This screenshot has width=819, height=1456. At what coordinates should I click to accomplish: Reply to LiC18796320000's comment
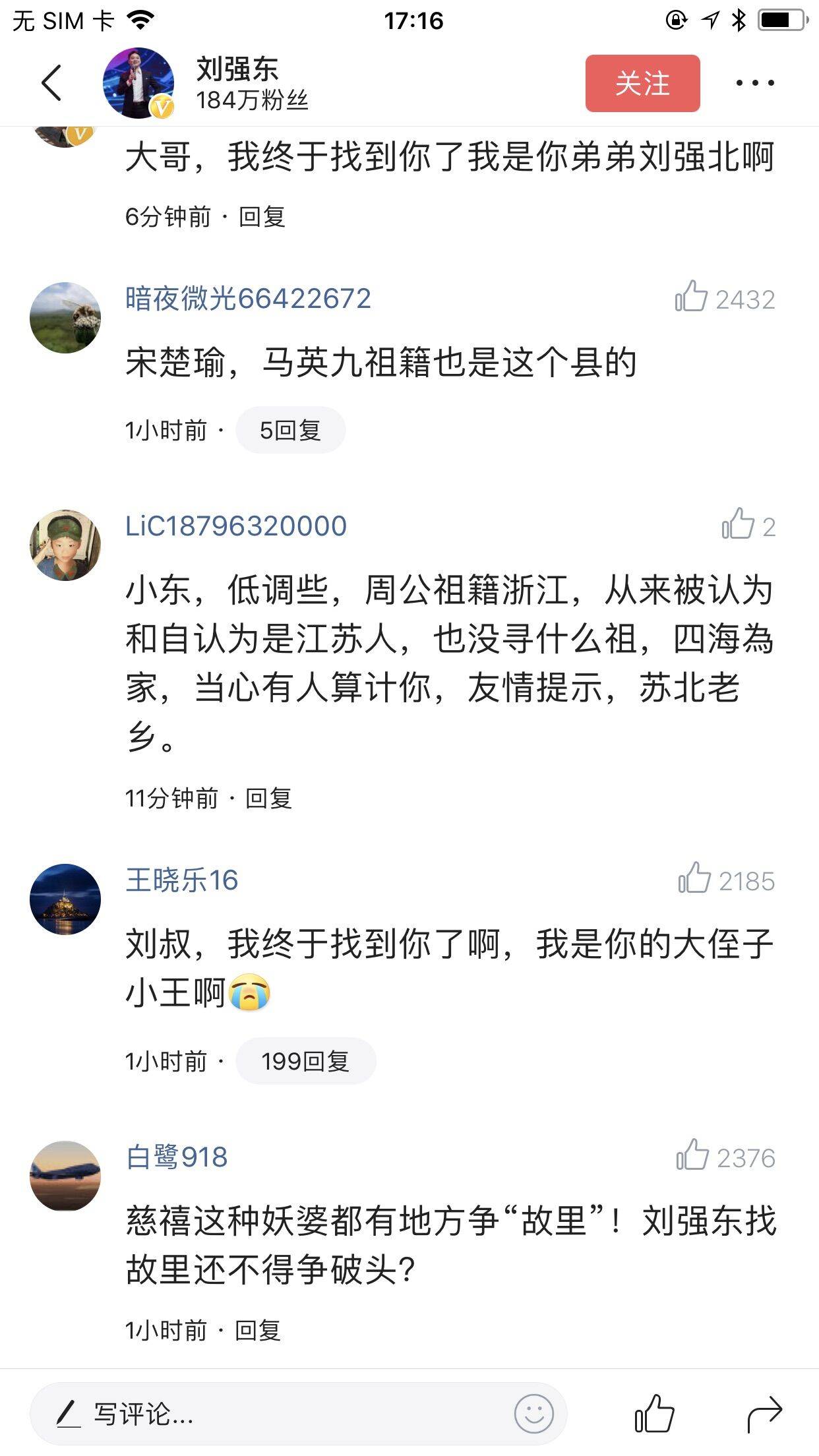(268, 799)
